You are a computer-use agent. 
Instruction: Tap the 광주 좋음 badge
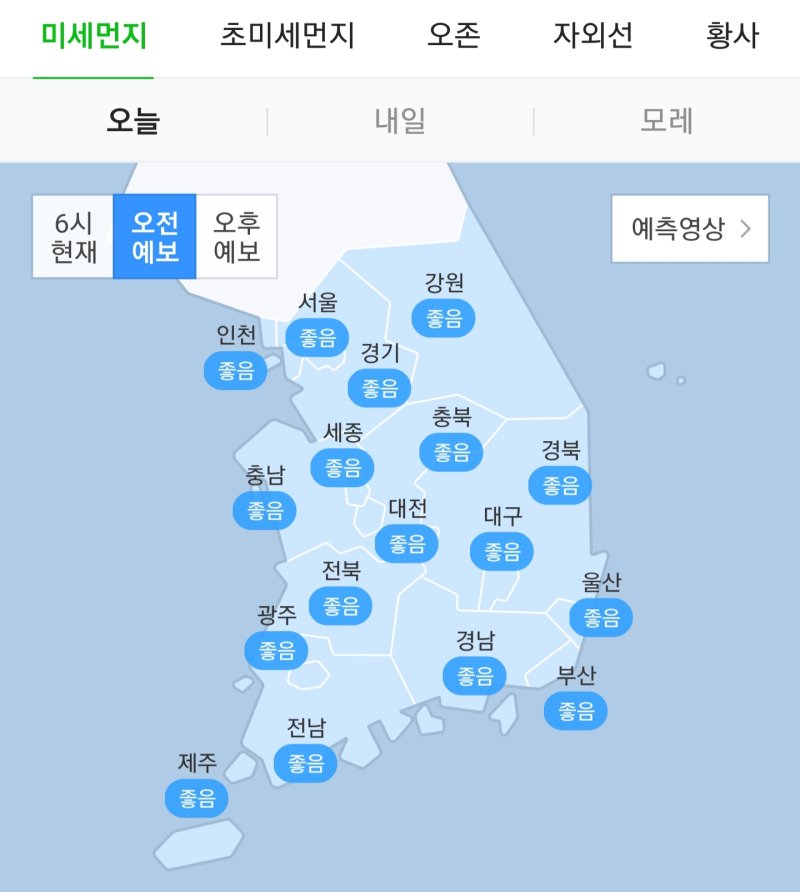(276, 650)
